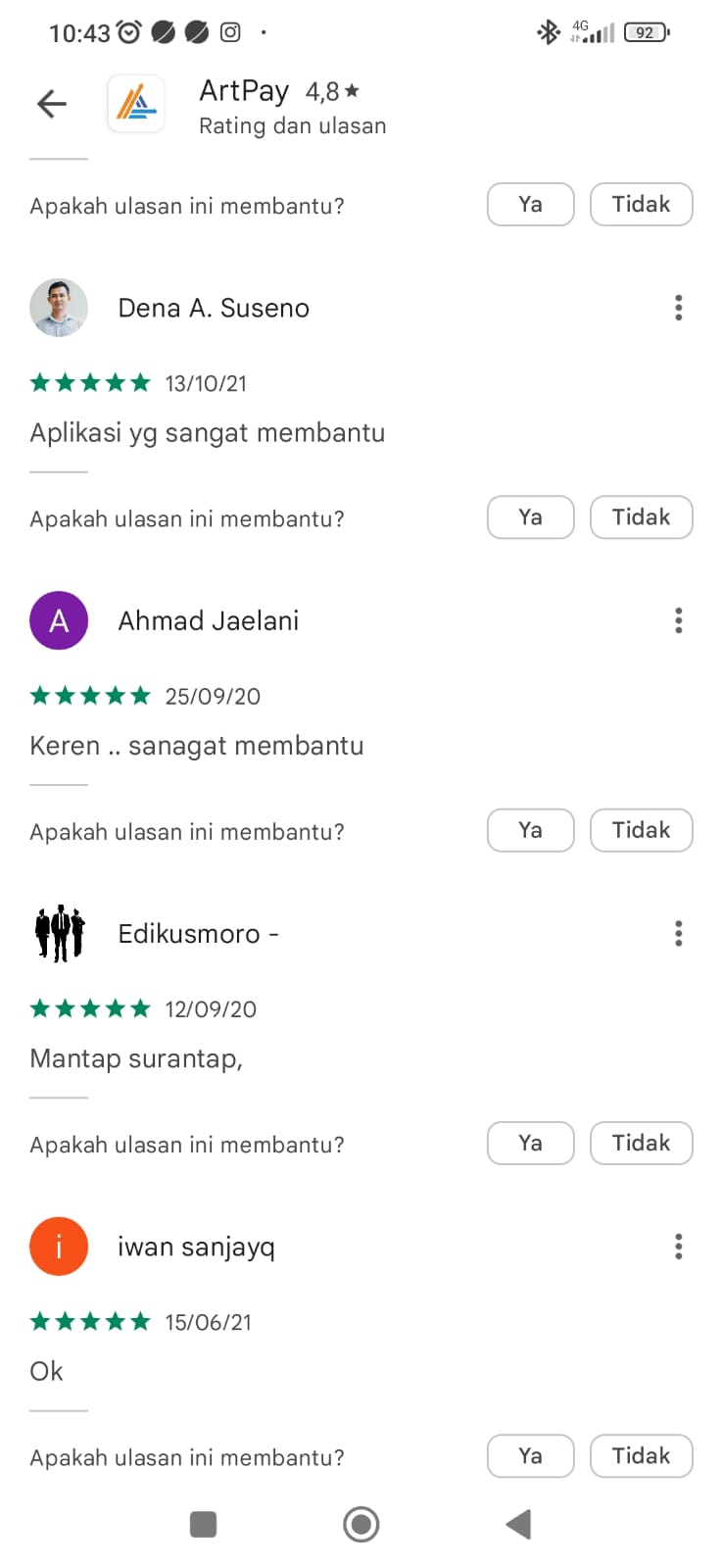
Task: Choose Tidak for Ahmad Jaelani's review
Action: click(641, 830)
